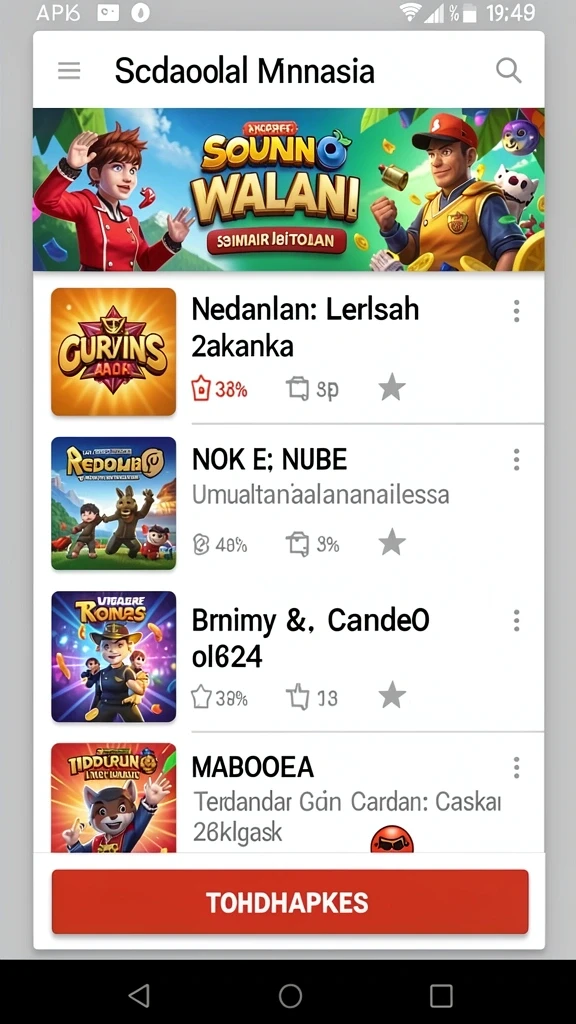Screen dimensions: 576x1024
Task: Open the hamburger drawer menu
Action: pos(69,71)
